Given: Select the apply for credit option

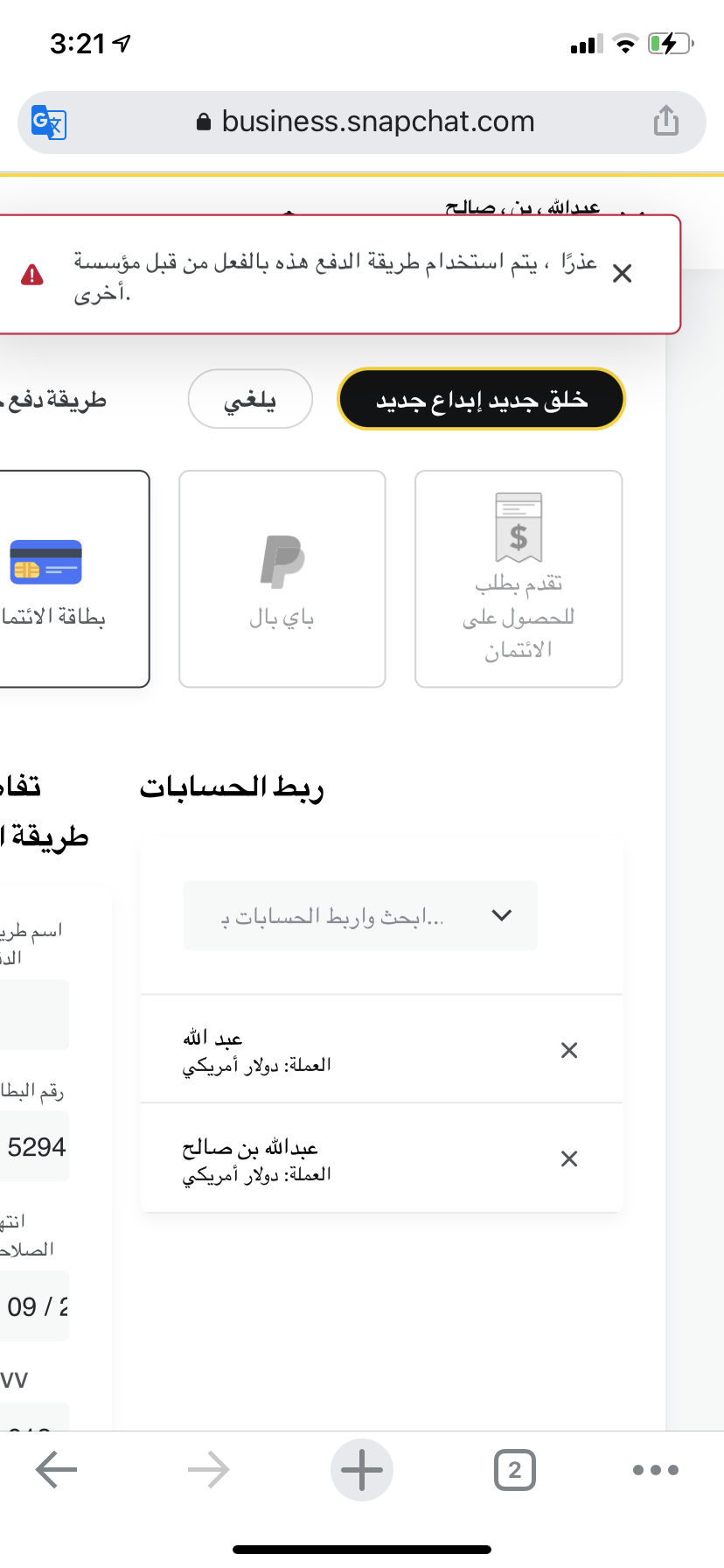Looking at the screenshot, I should point(518,578).
